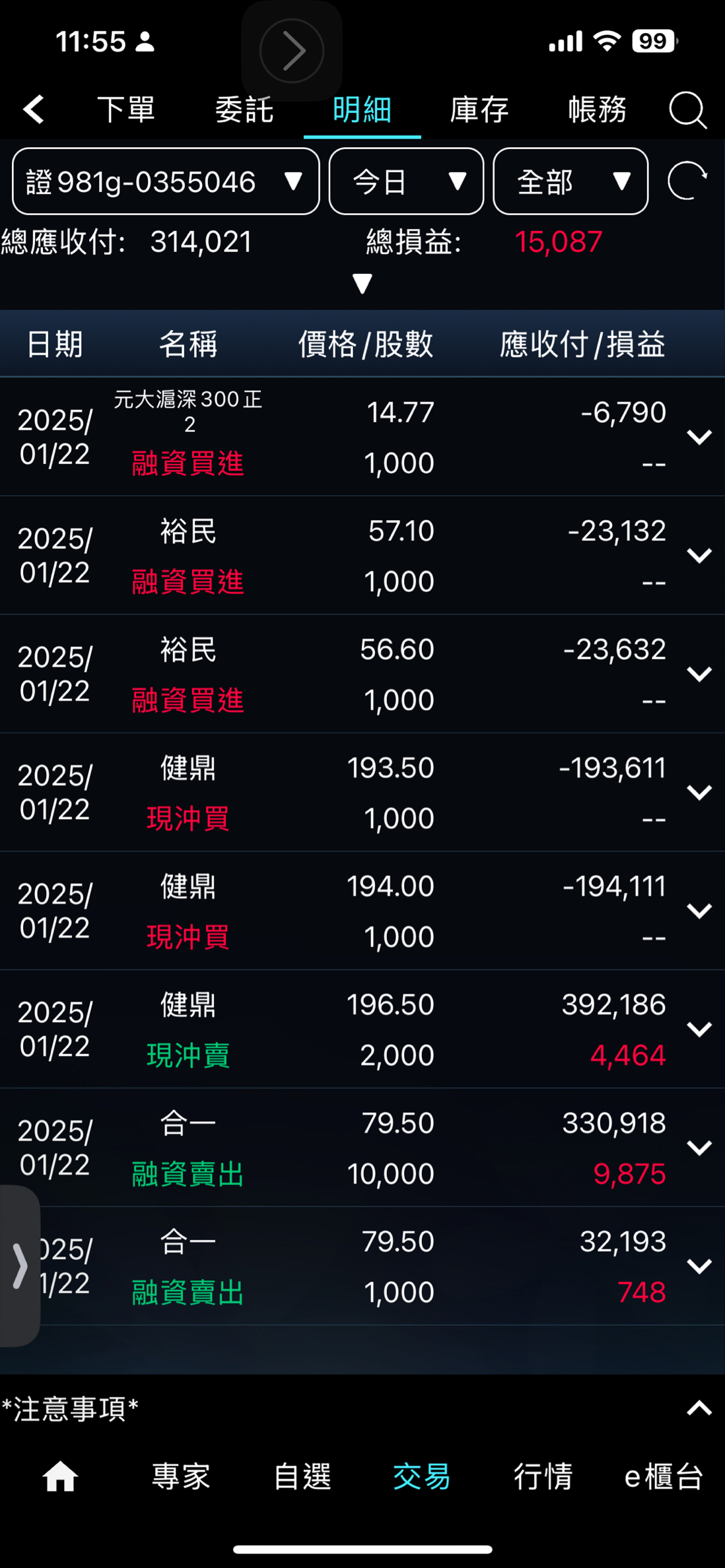Switch to the 下單 tab
Screen dimensions: 725x1568
(125, 110)
